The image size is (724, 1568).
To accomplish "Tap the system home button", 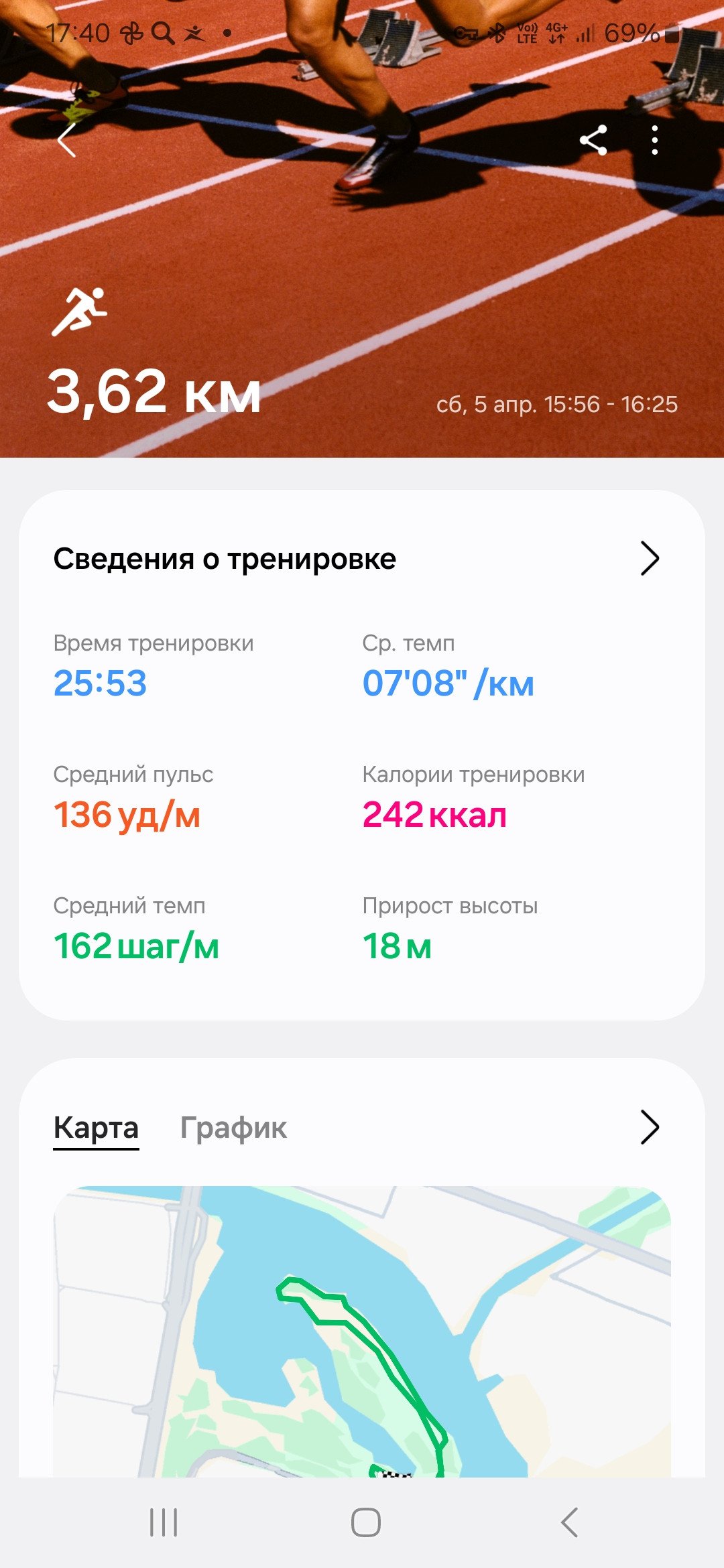I will click(366, 1522).
